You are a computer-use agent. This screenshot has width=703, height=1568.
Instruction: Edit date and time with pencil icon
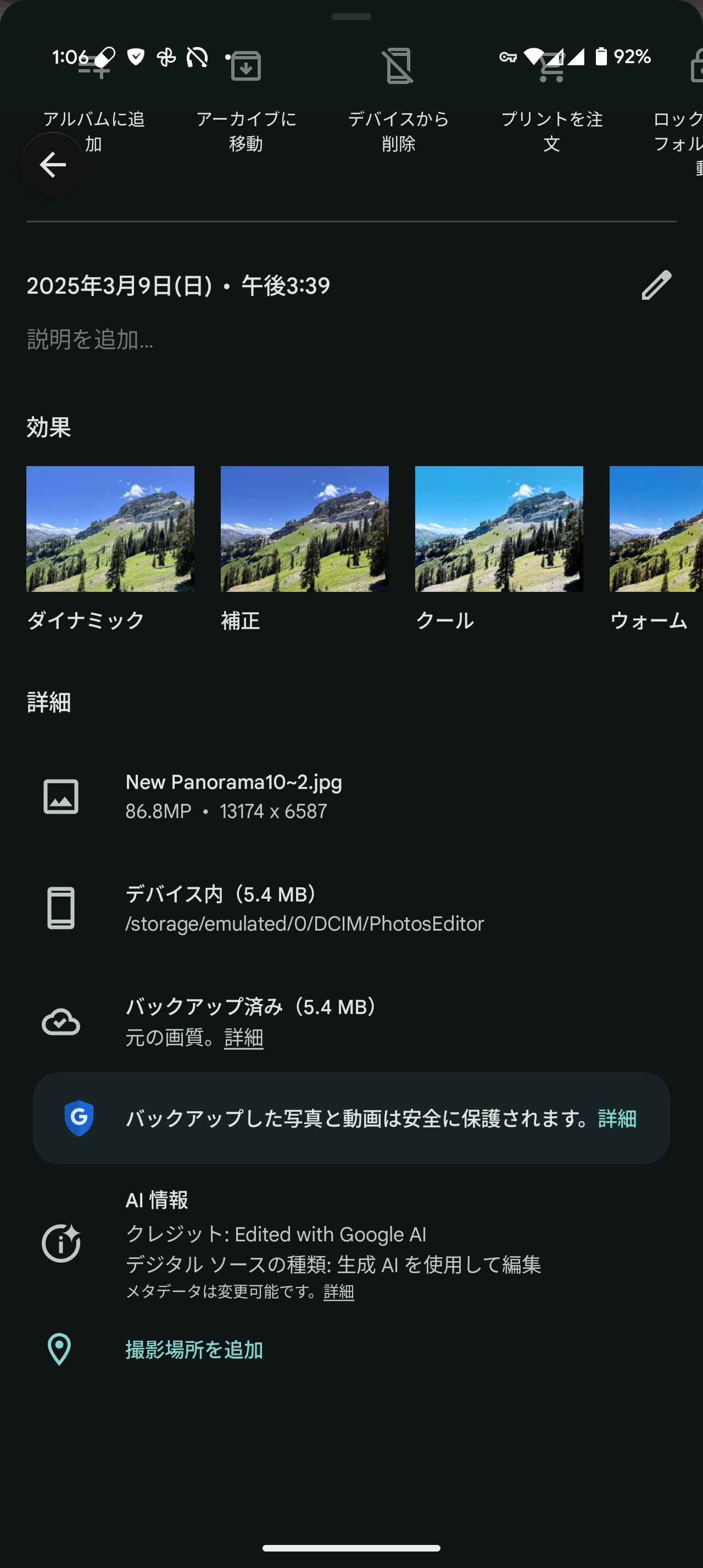[x=656, y=285]
